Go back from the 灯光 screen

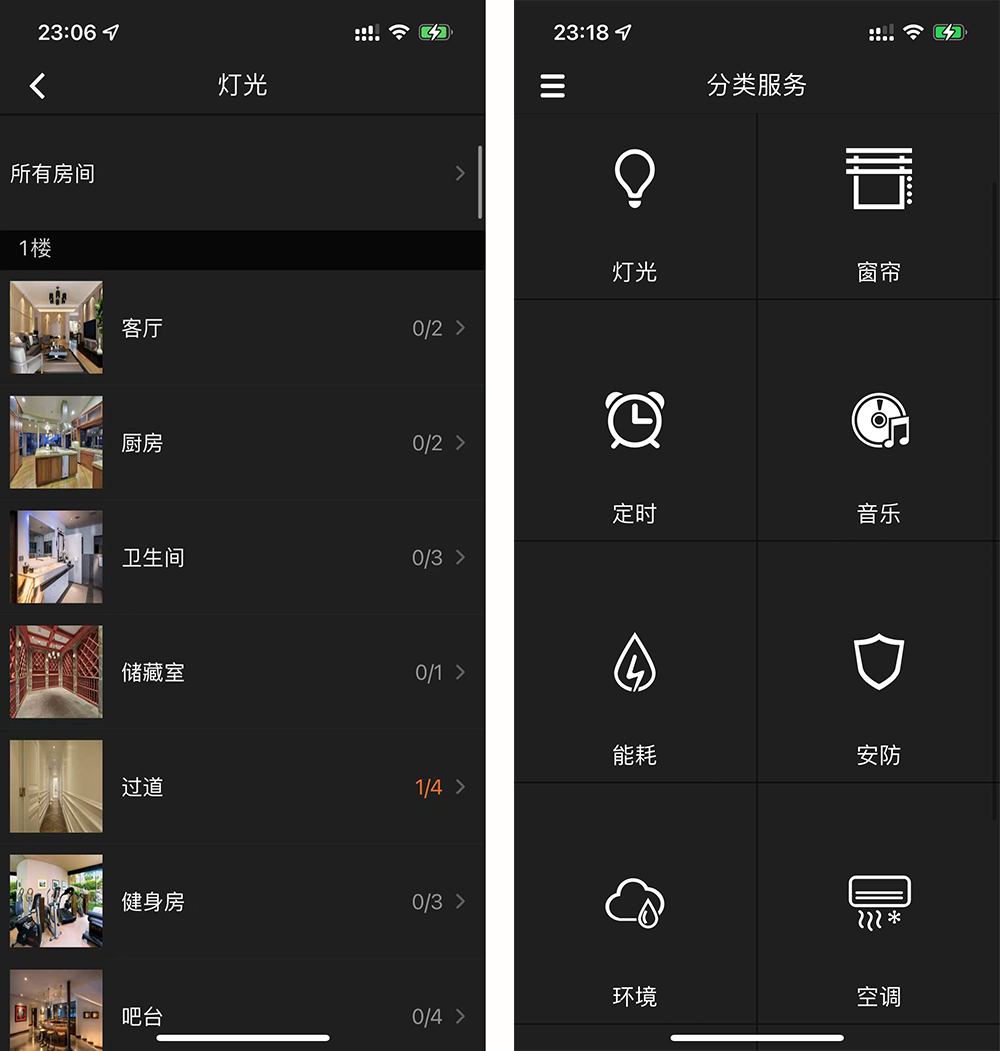pos(38,86)
